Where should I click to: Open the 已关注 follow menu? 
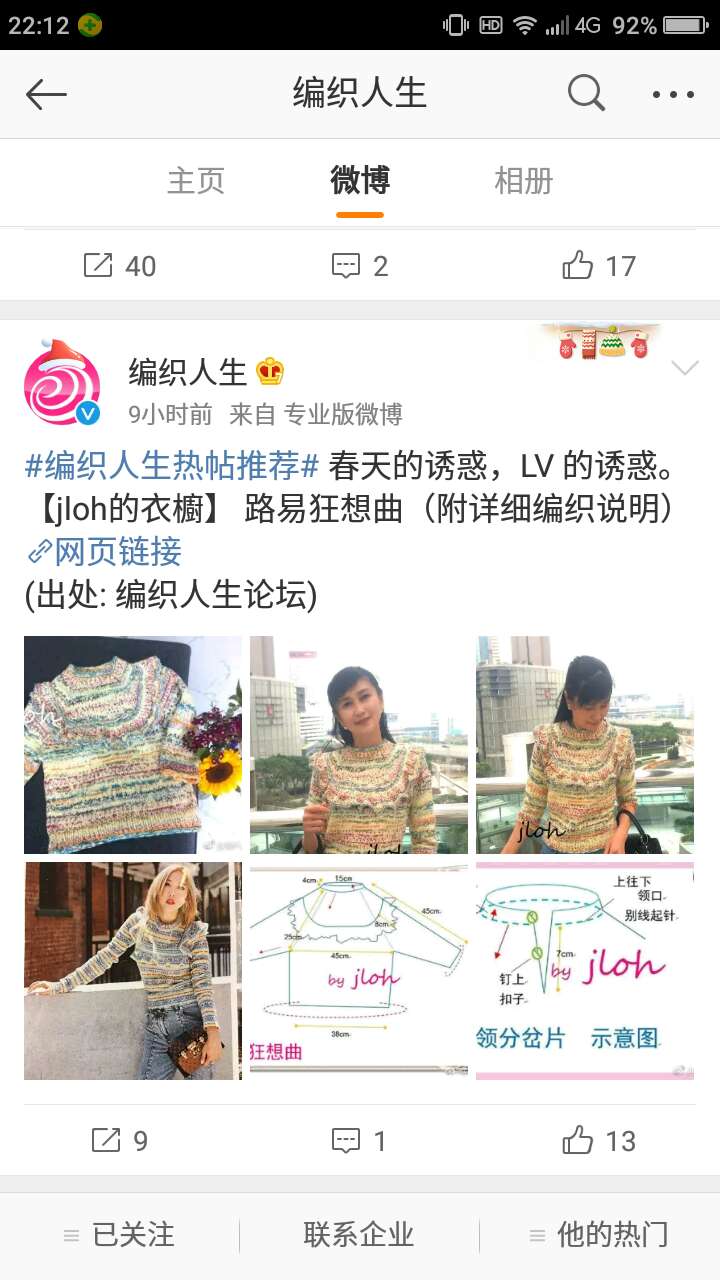120,1236
